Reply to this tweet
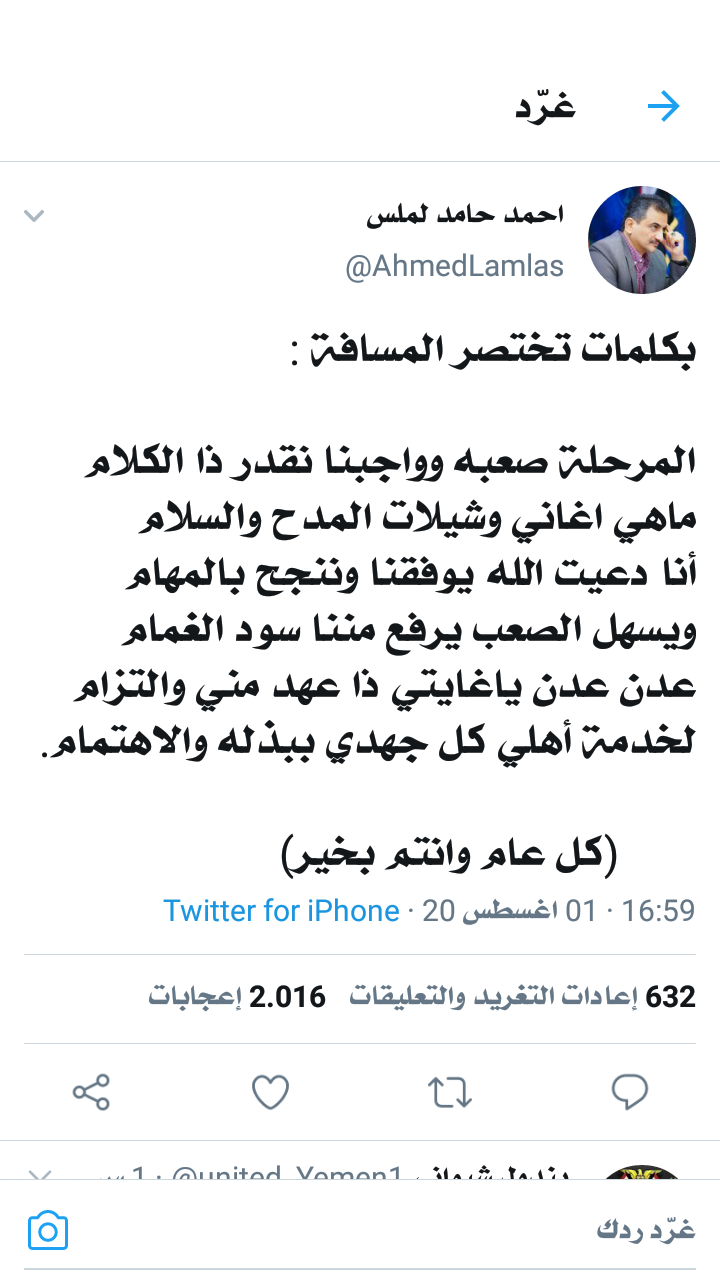The image size is (720, 1280). tap(629, 1092)
